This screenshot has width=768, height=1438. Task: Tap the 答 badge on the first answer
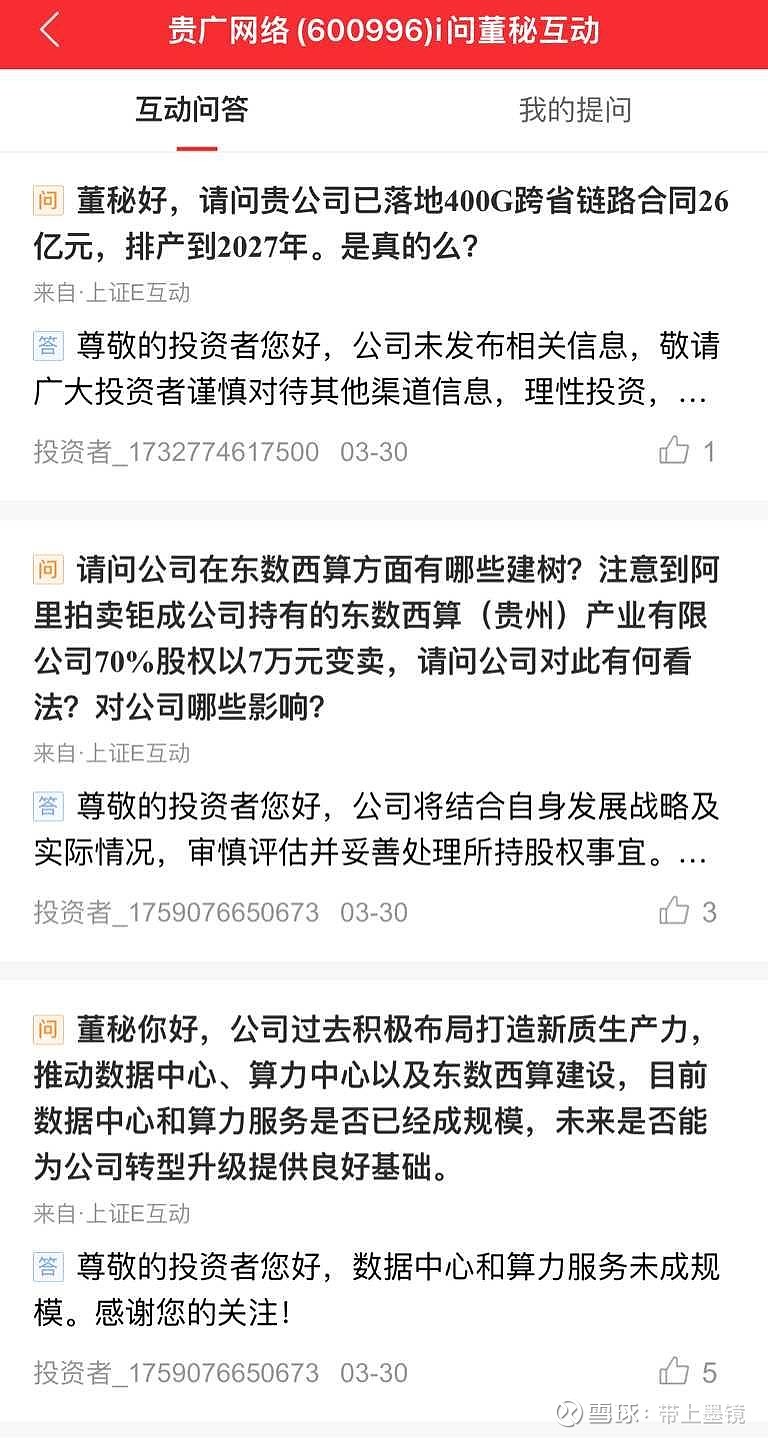click(47, 346)
